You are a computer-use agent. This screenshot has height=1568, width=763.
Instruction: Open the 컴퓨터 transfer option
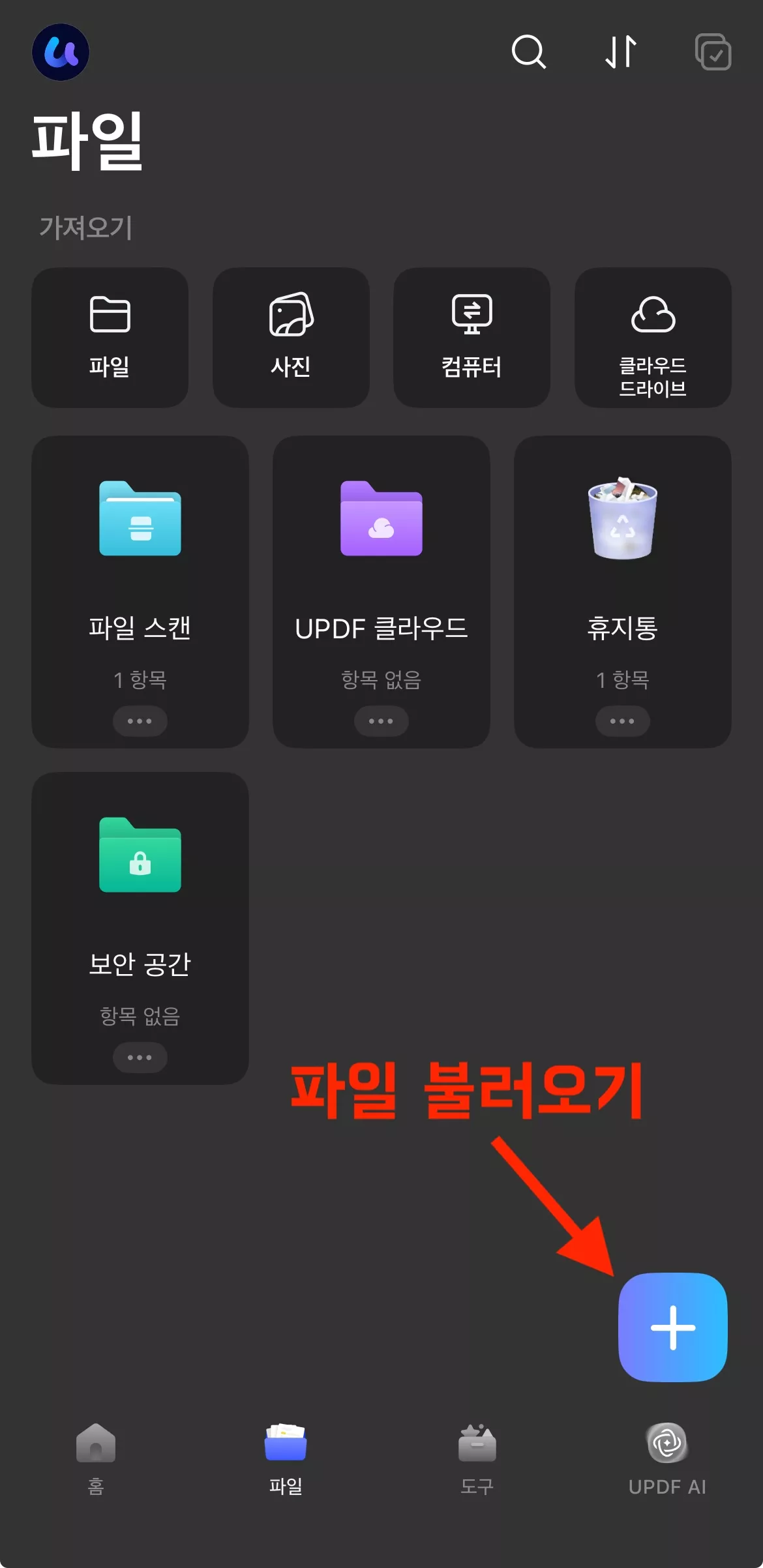tap(472, 337)
